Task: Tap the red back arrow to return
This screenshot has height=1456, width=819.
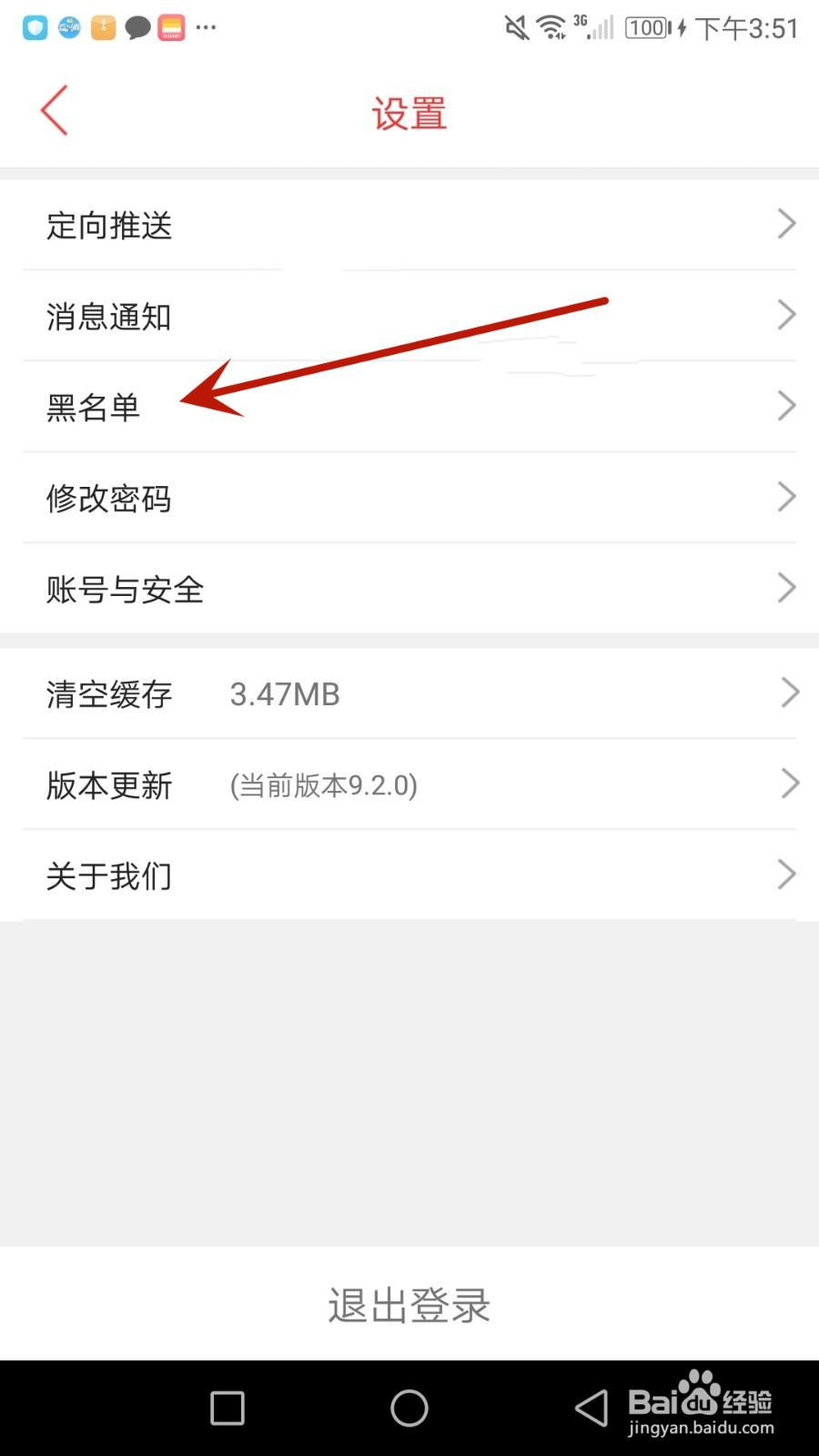Action: coord(55,109)
